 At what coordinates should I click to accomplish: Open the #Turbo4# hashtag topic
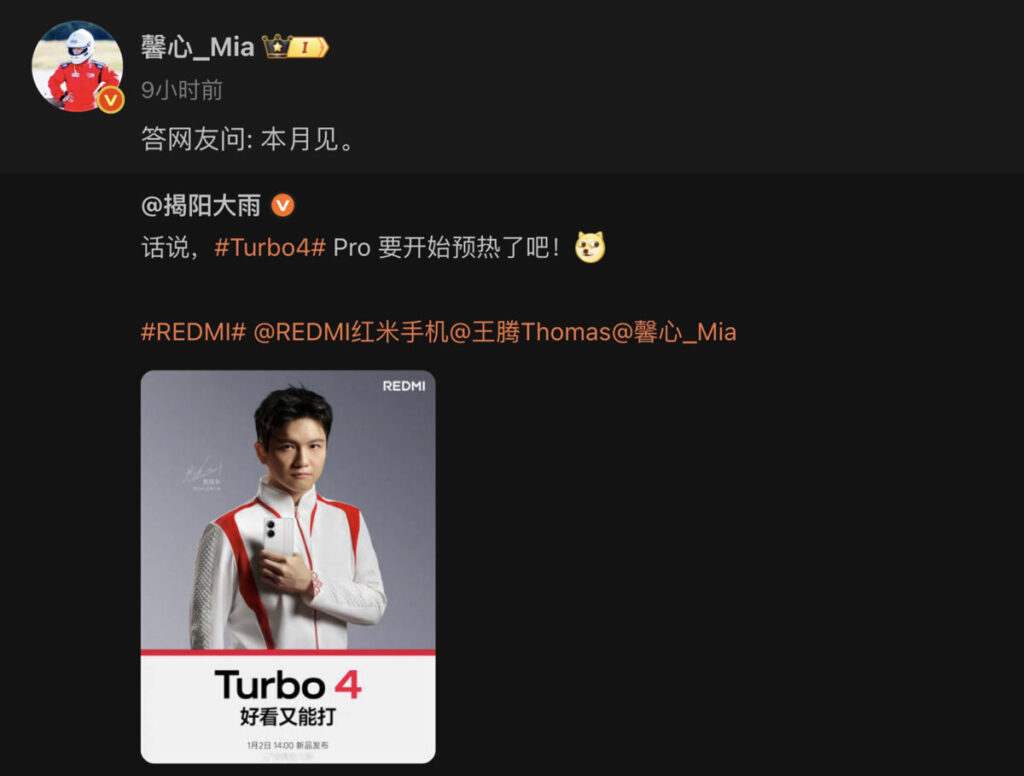pyautogui.click(x=270, y=248)
